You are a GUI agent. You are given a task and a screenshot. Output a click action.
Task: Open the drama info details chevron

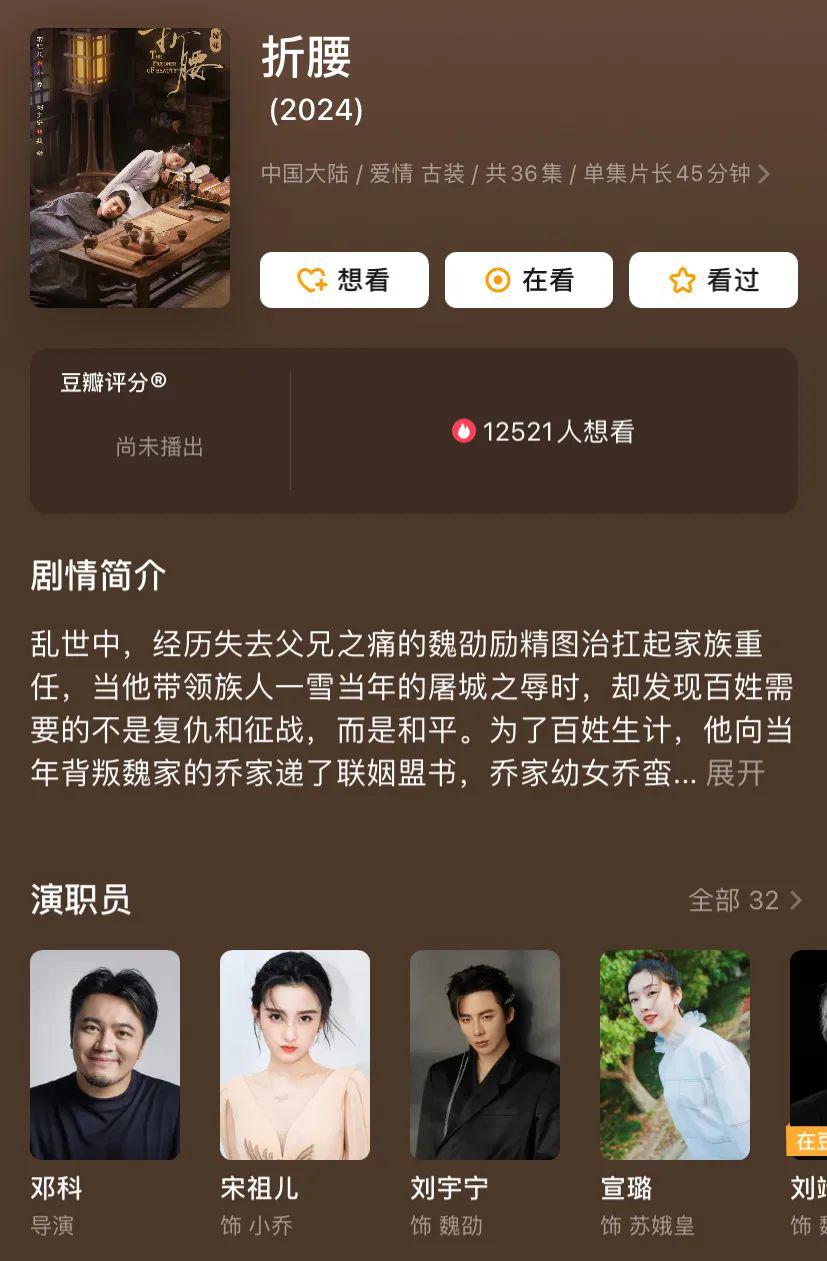[764, 174]
